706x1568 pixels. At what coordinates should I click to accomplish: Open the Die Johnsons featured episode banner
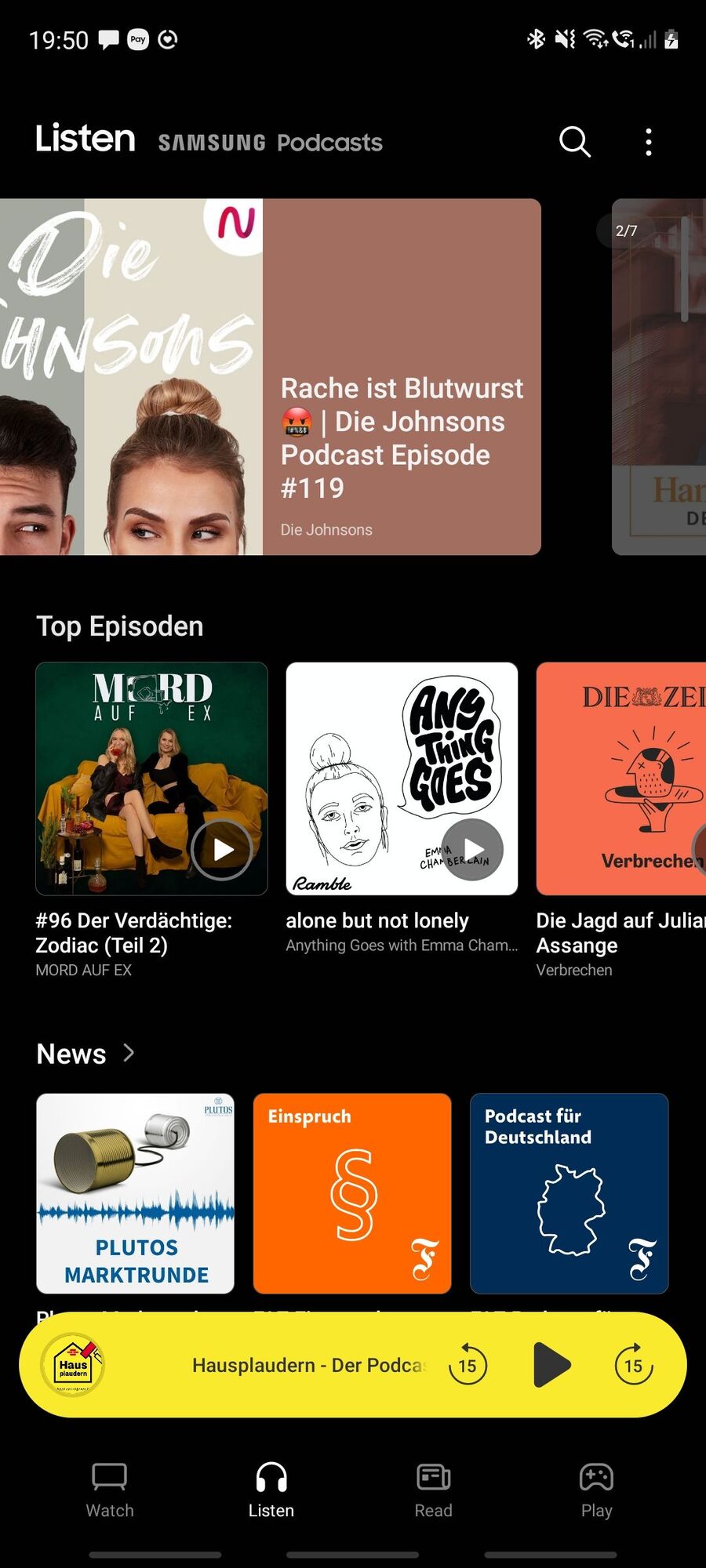point(271,377)
